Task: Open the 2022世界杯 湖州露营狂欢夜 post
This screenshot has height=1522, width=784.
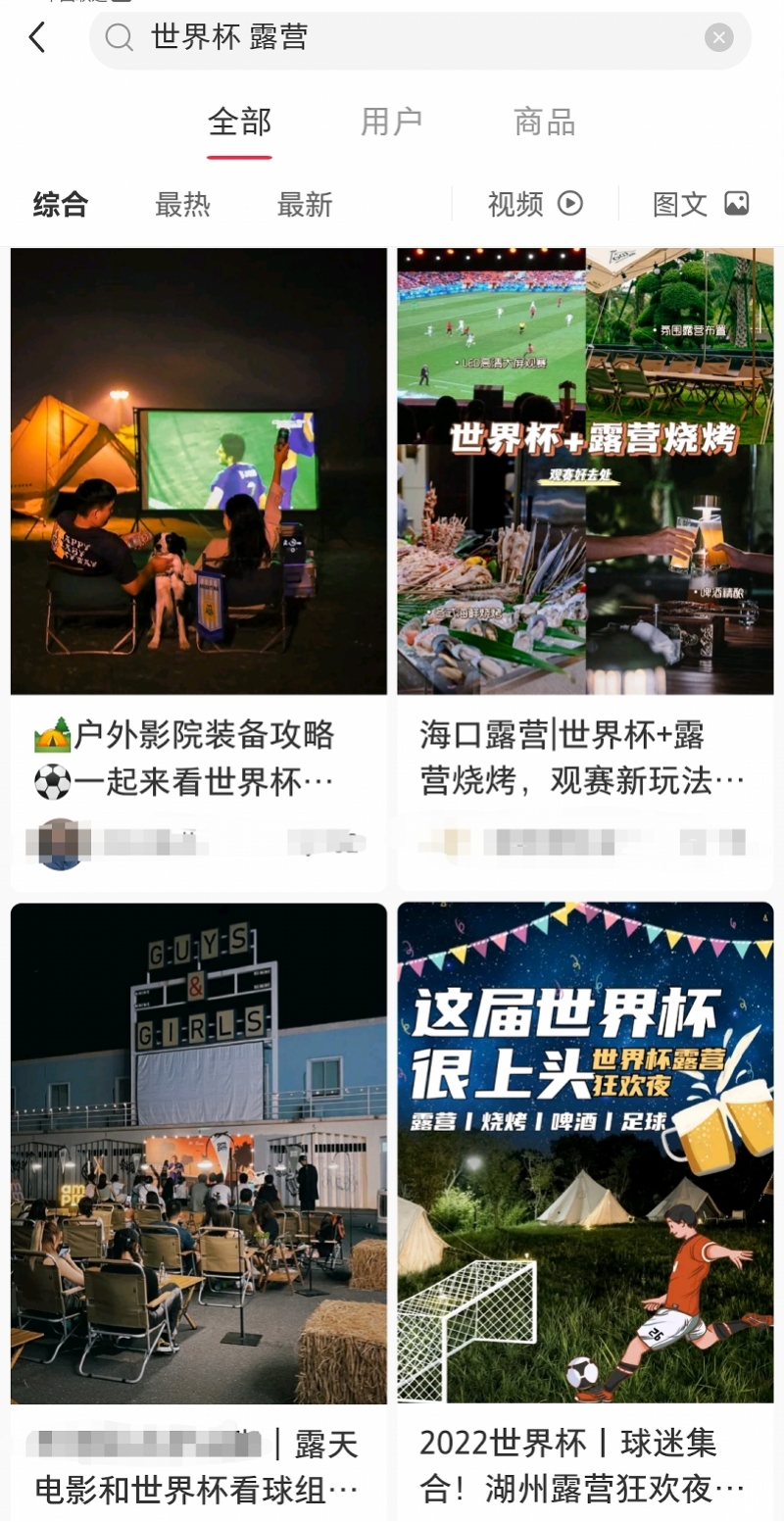Action: 585,1211
